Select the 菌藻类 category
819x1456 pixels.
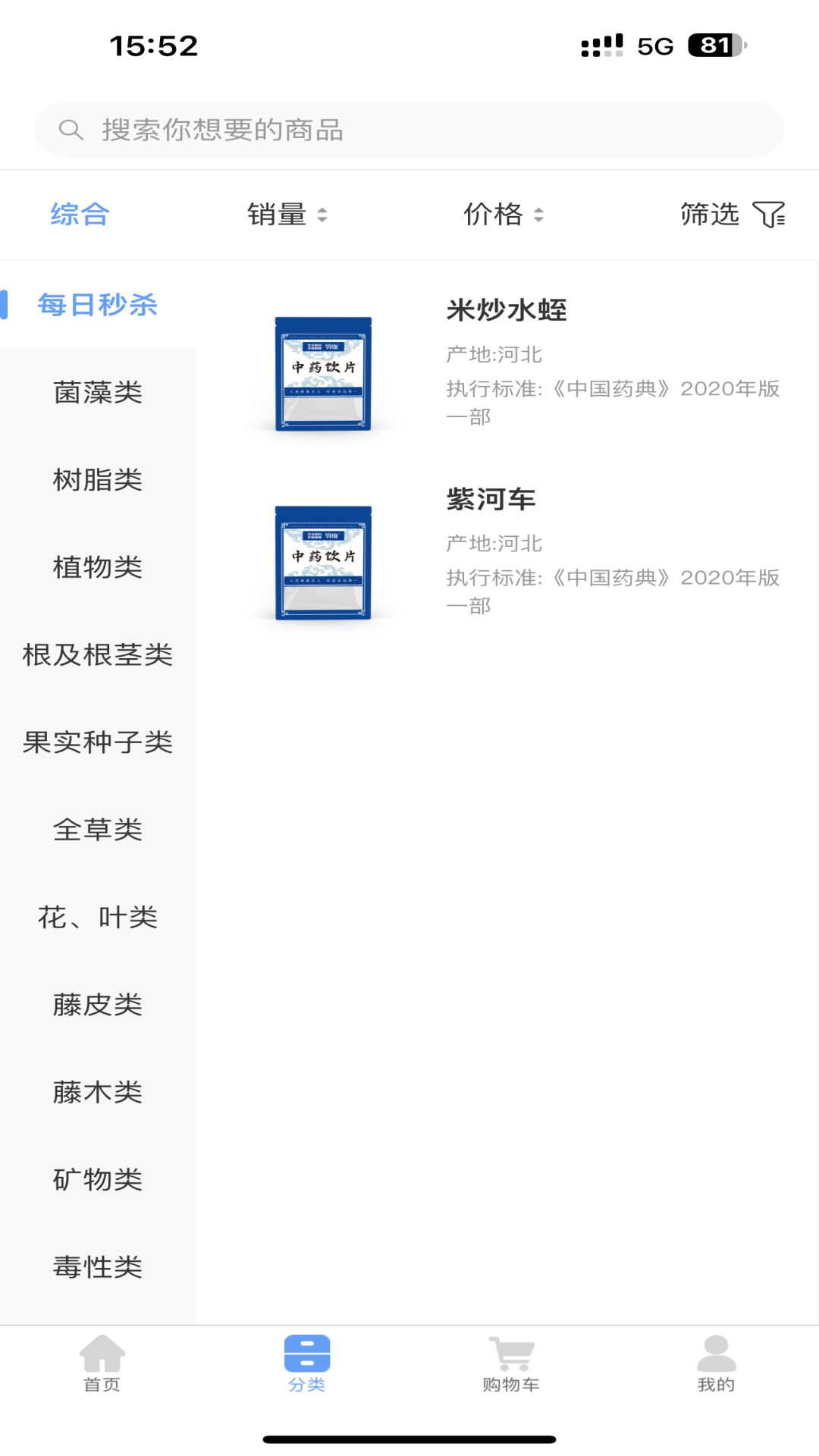pyautogui.click(x=98, y=392)
